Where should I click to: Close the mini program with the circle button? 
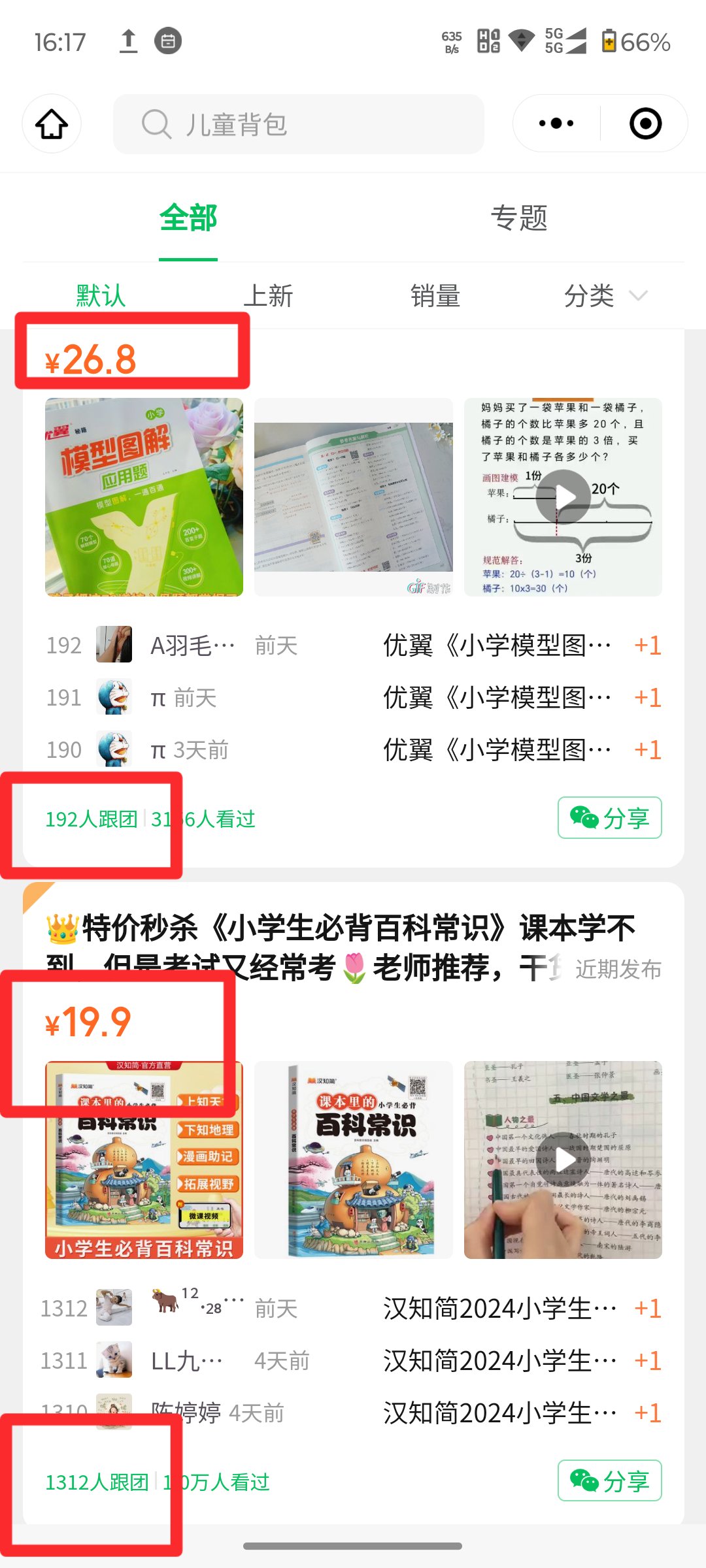[x=645, y=123]
